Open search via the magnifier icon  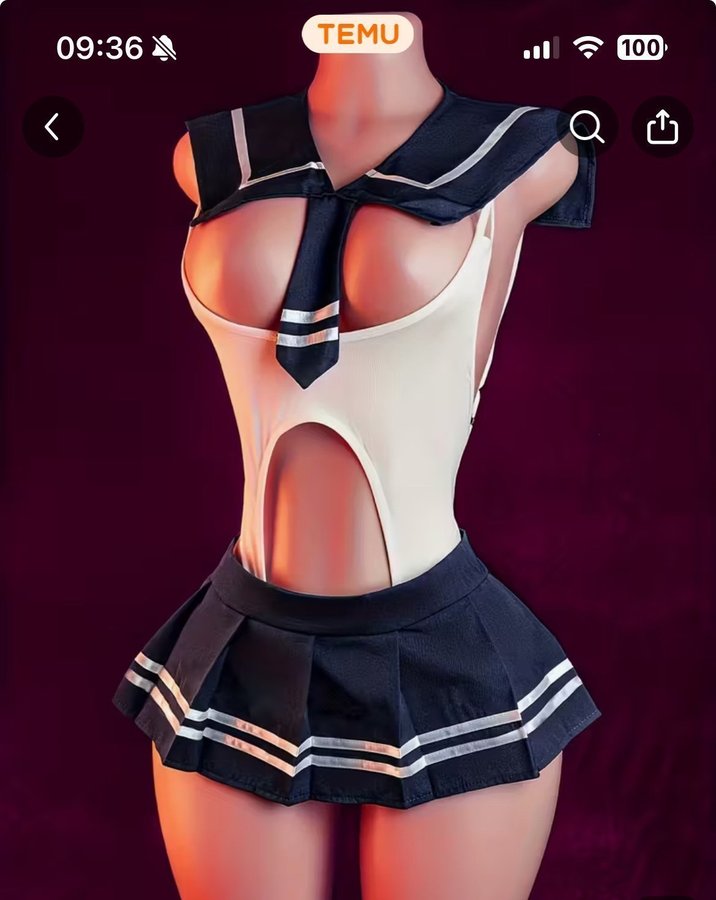click(587, 127)
